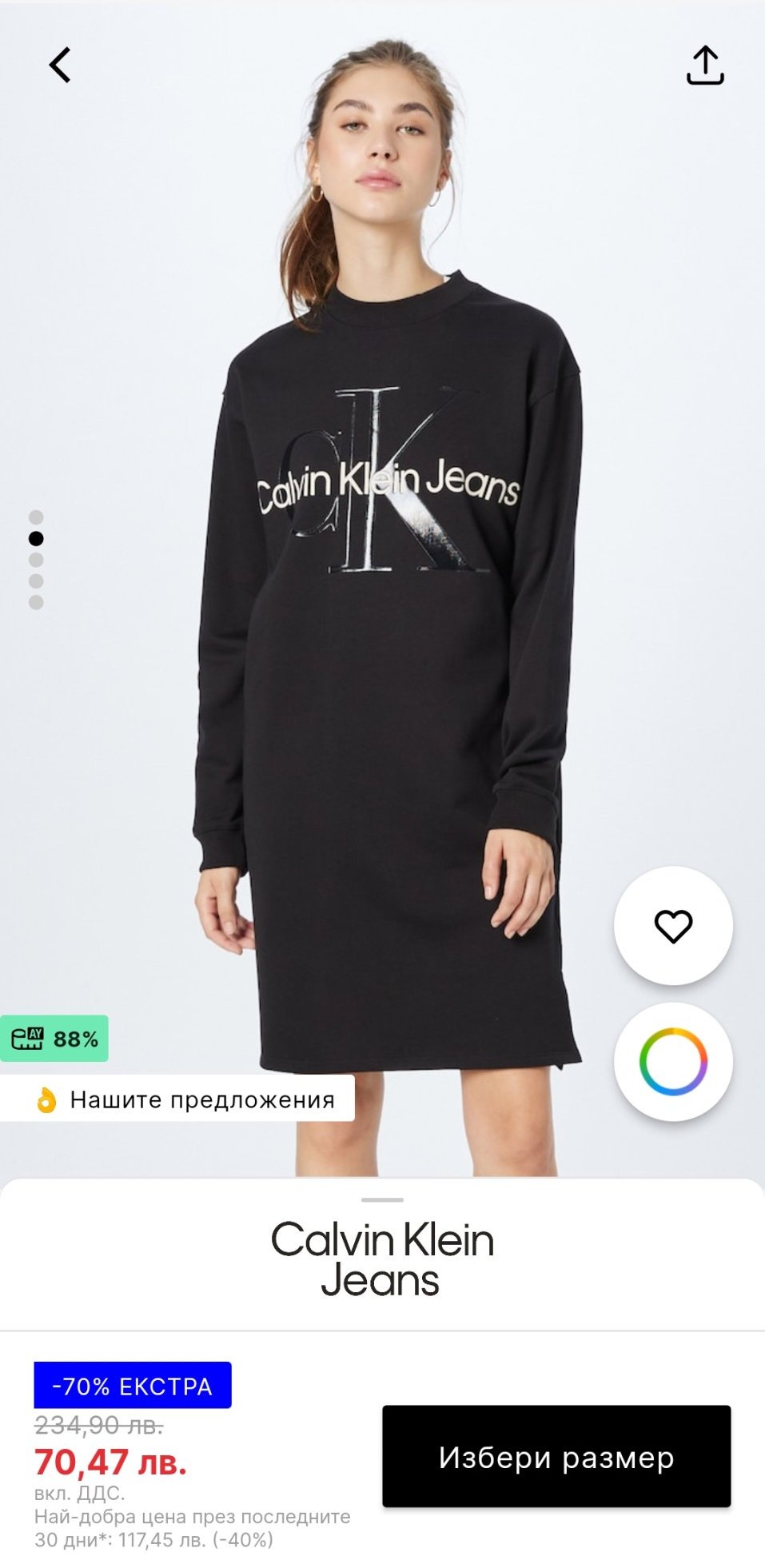This screenshot has width=765, height=1568.
Task: Open the Нашите предложения label
Action: tap(177, 1099)
